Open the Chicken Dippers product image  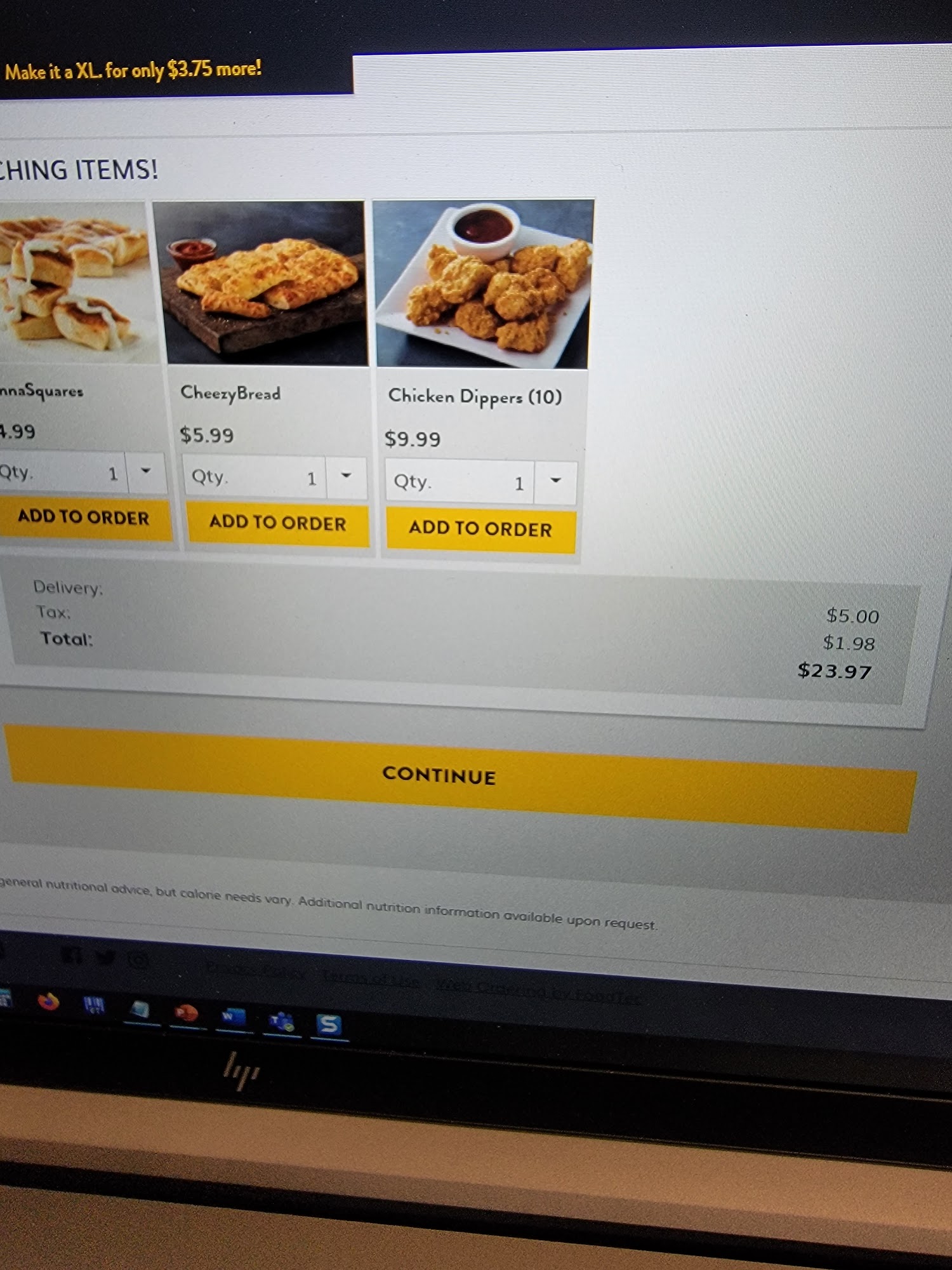tap(482, 284)
